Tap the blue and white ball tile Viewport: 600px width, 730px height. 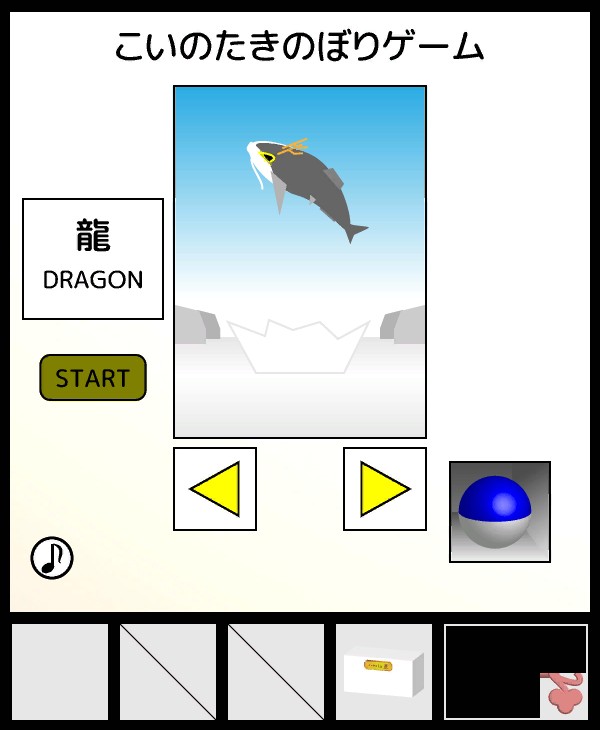point(499,511)
